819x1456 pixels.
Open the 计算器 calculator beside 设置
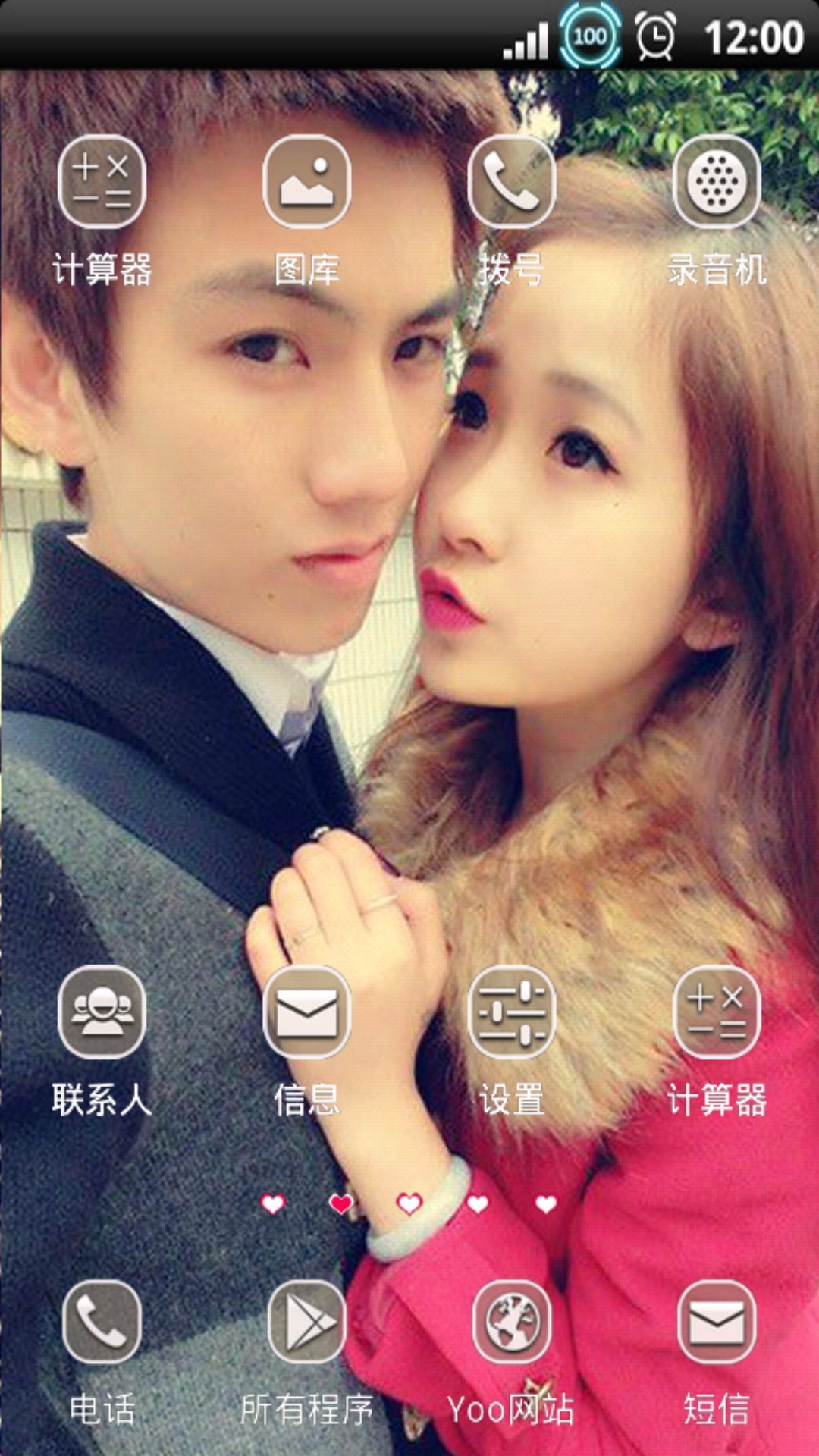tap(716, 1012)
